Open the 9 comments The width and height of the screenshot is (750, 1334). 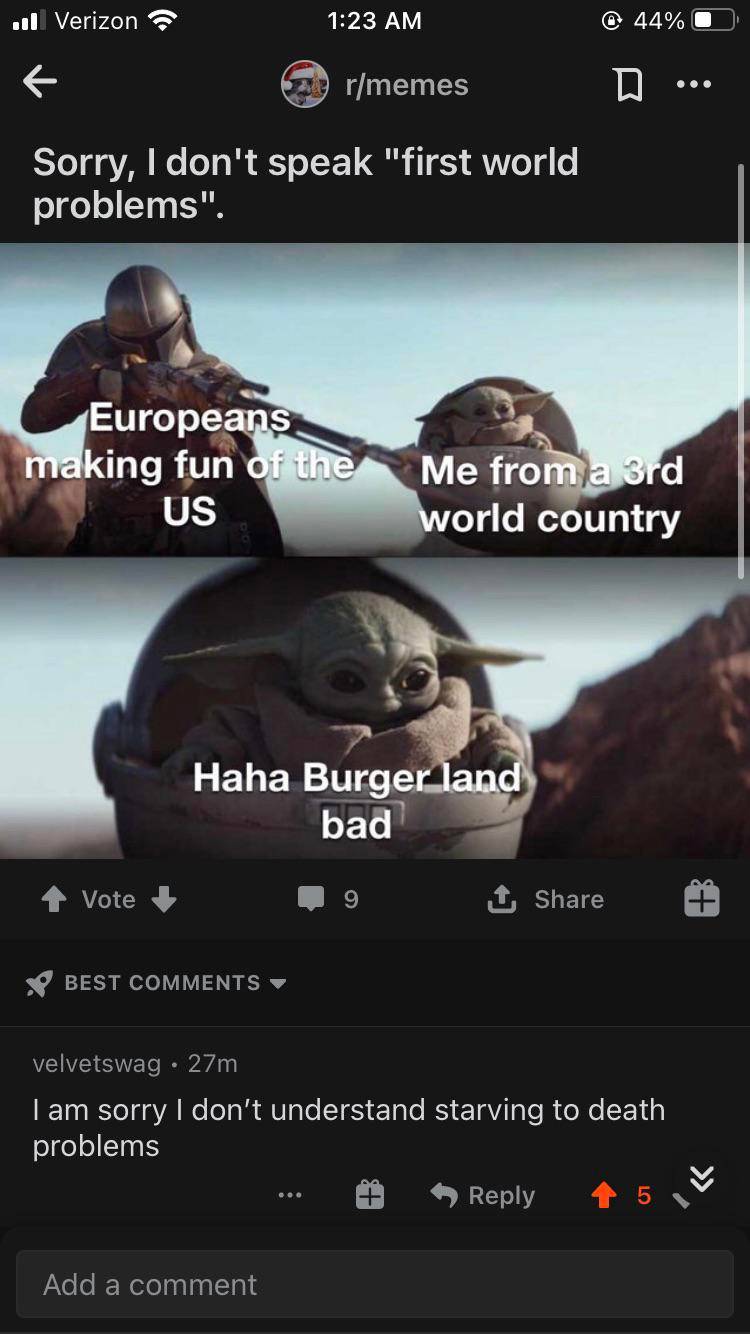(328, 899)
